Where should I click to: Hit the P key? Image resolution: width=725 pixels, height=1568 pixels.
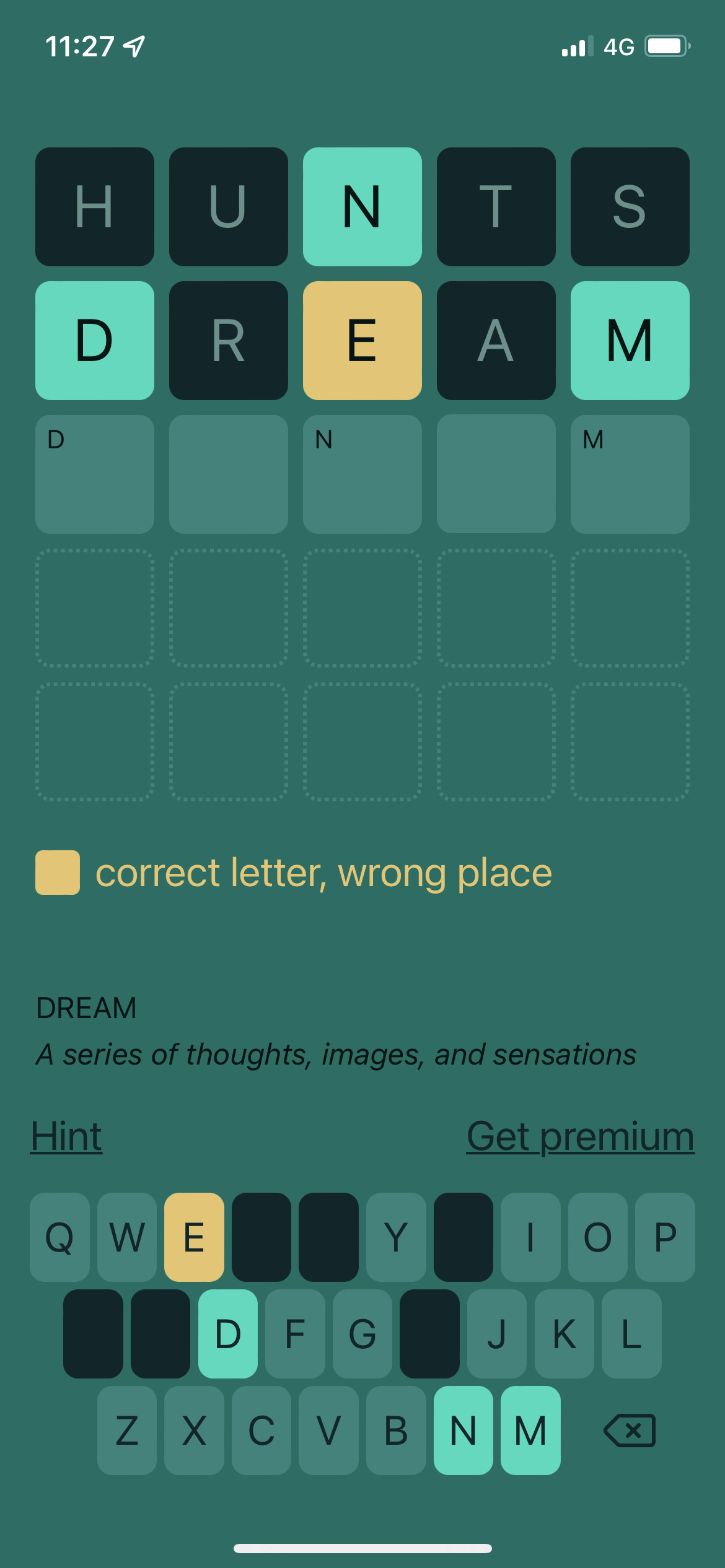[665, 1237]
